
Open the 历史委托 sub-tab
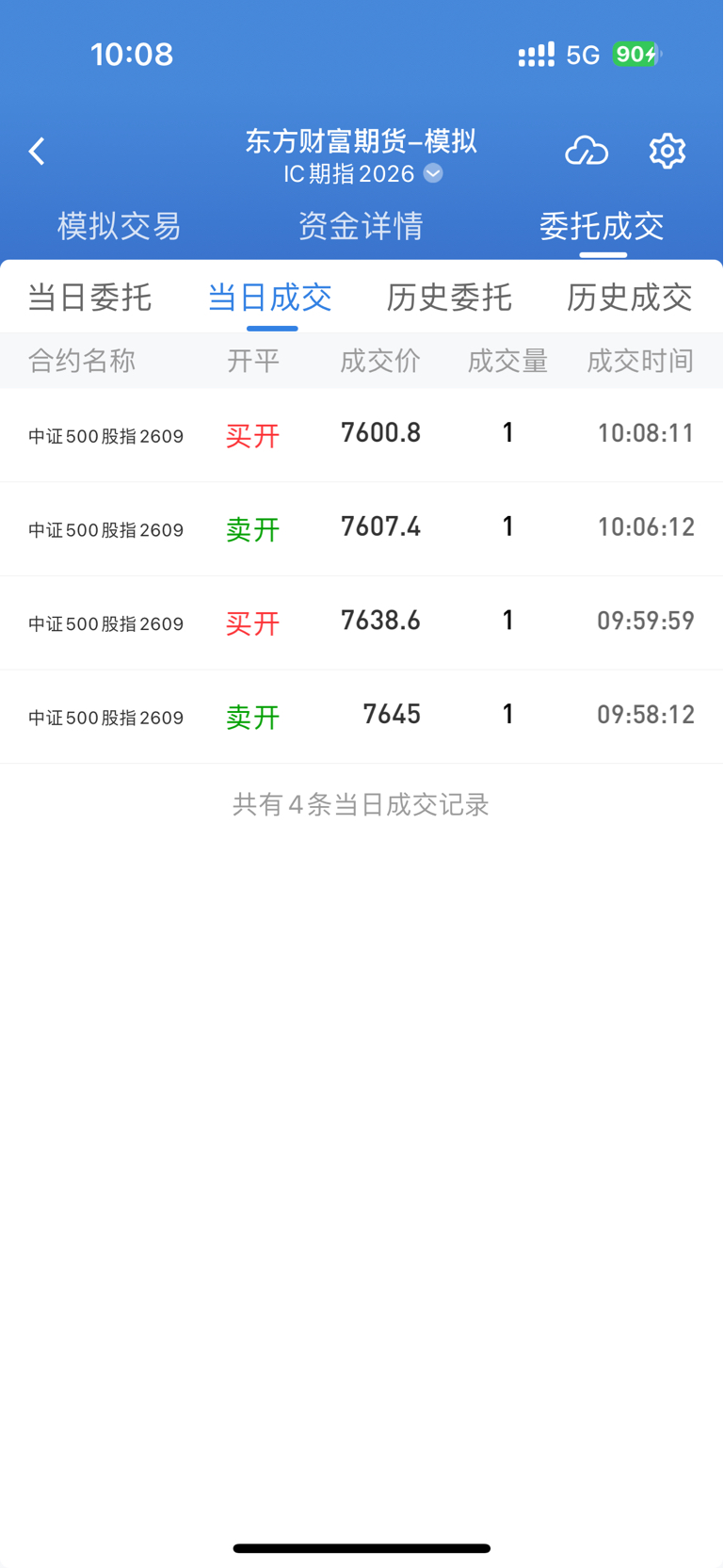(x=450, y=298)
